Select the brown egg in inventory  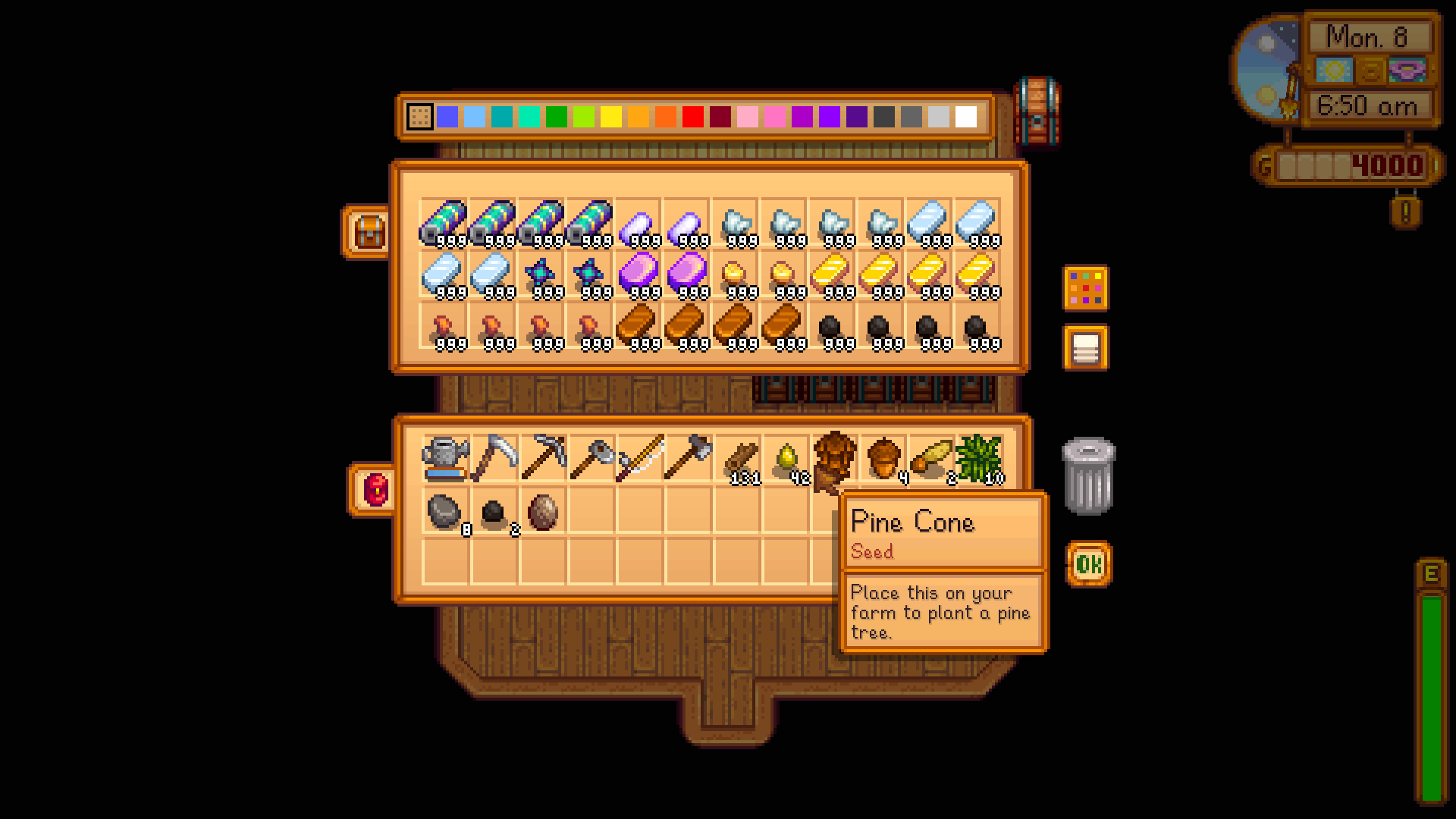click(542, 511)
